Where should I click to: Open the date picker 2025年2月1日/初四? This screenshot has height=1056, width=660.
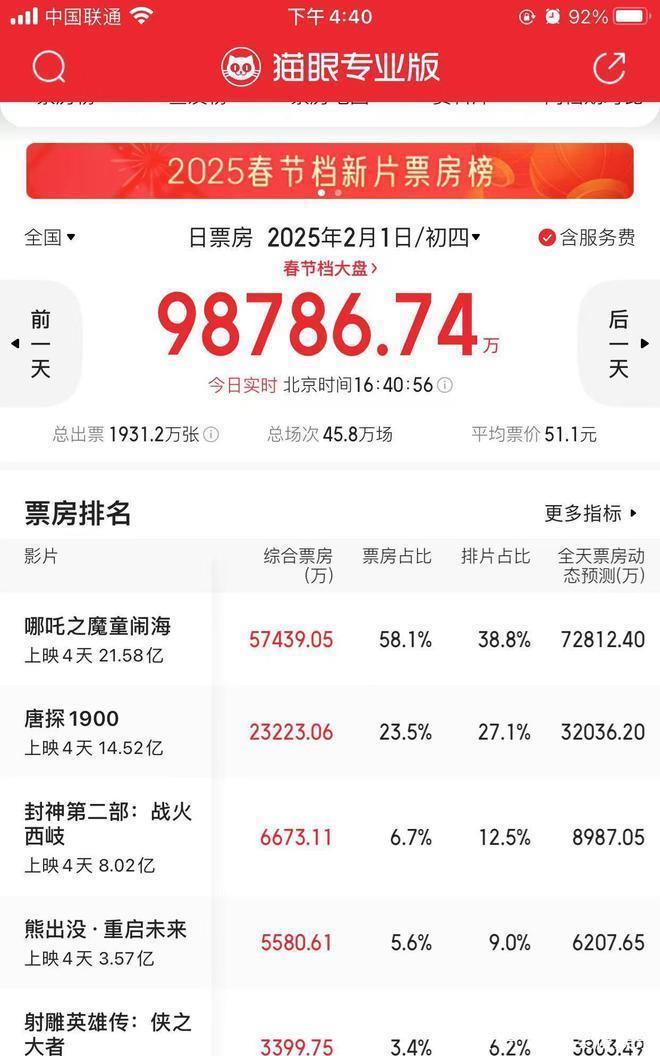point(373,237)
